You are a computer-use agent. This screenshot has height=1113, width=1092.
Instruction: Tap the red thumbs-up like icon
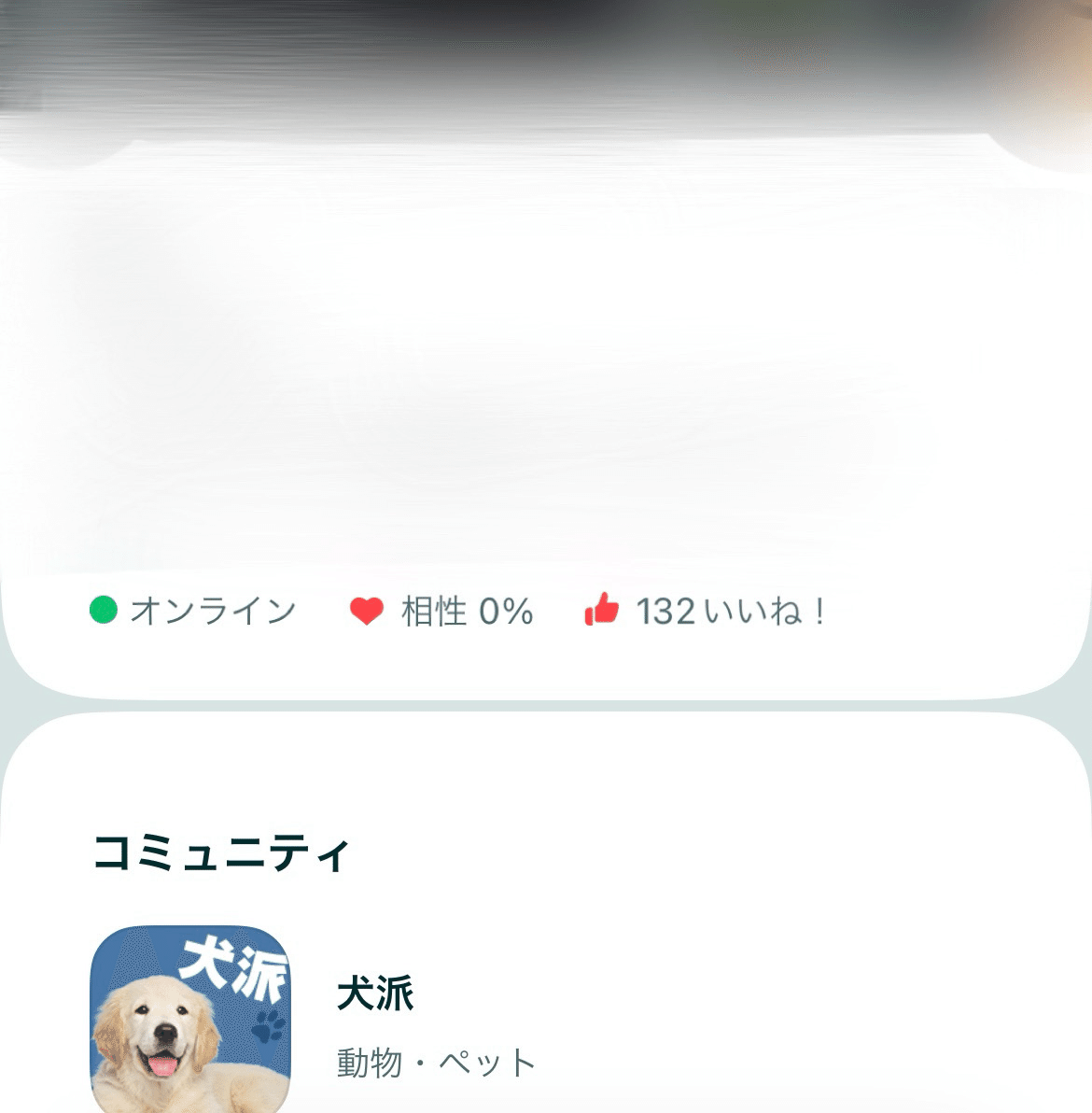[603, 609]
